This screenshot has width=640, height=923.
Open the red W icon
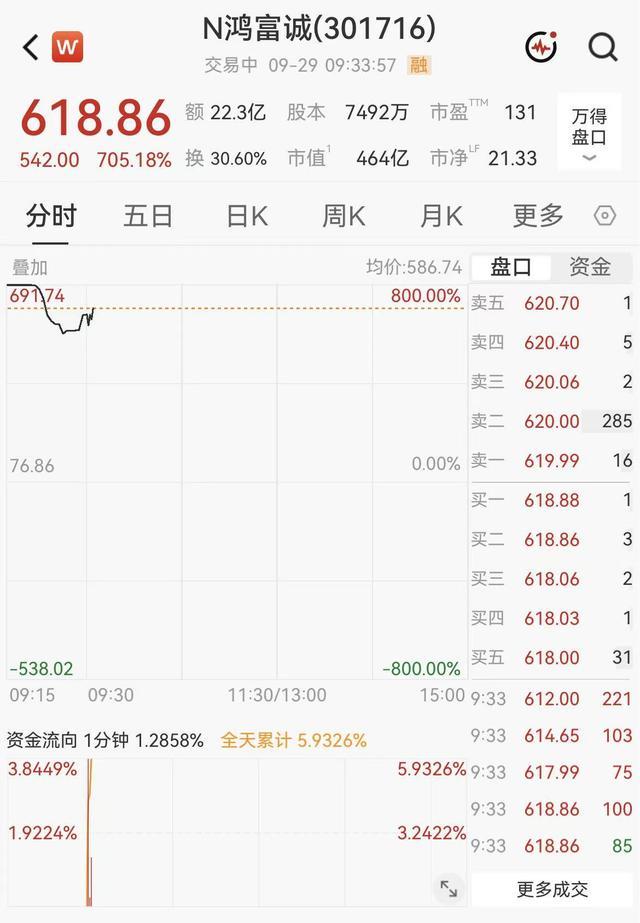(x=68, y=47)
